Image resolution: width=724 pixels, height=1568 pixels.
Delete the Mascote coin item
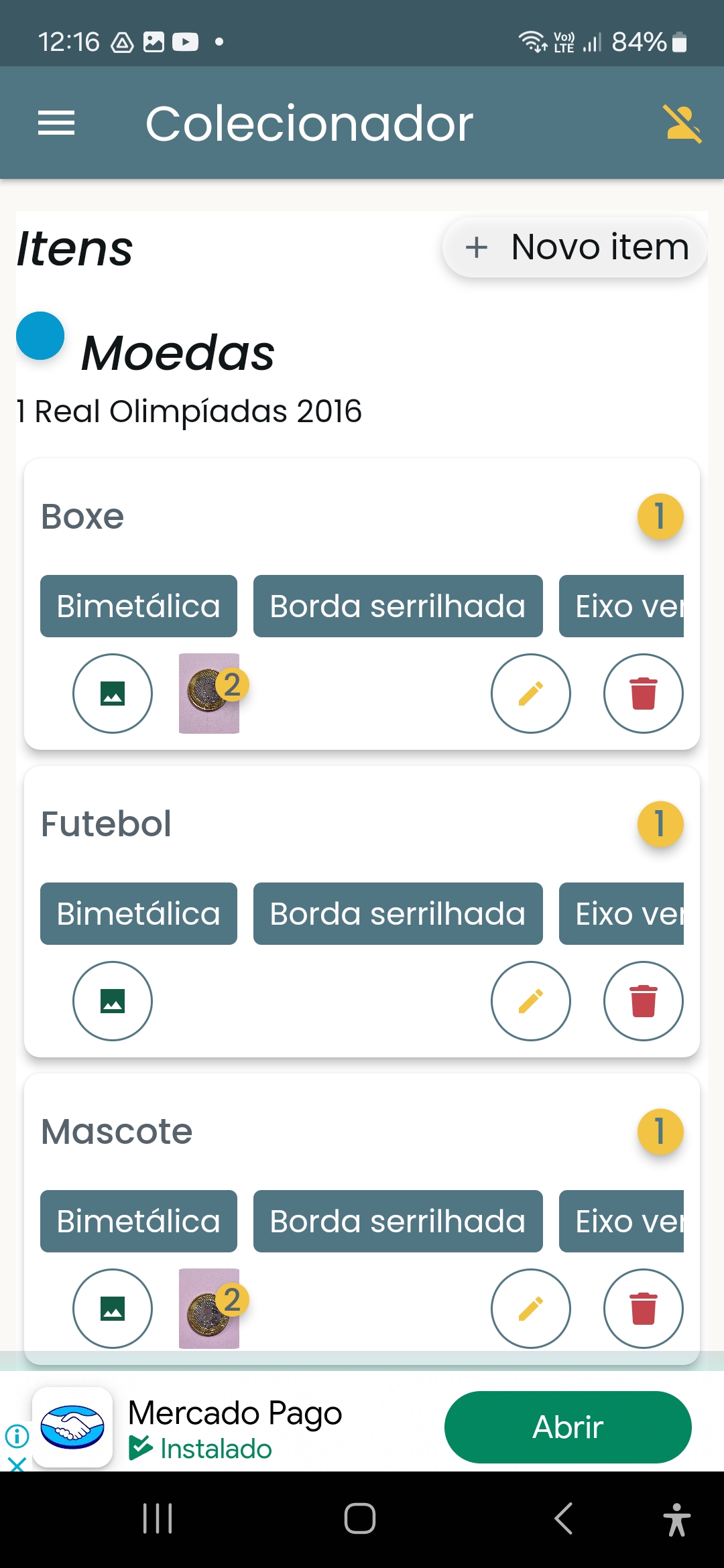pyautogui.click(x=644, y=1309)
